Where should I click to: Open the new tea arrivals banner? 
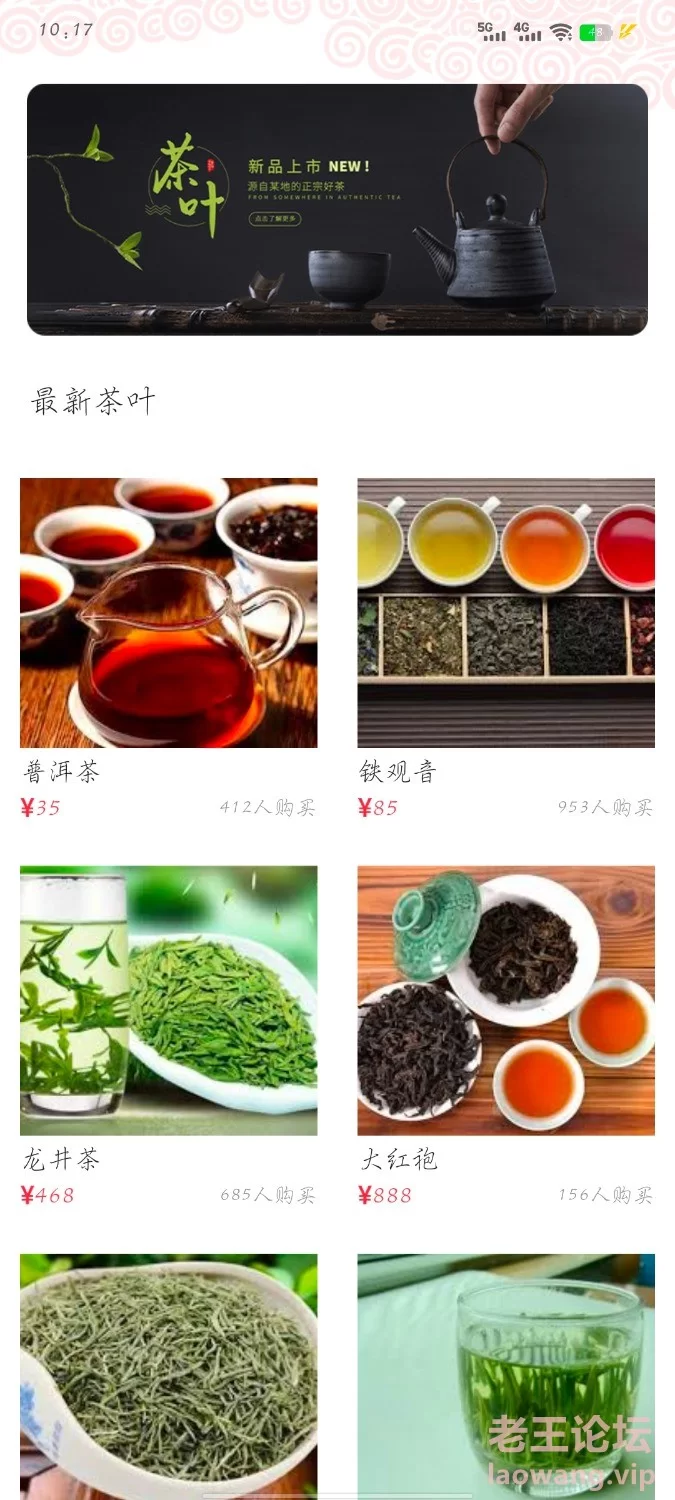click(337, 209)
